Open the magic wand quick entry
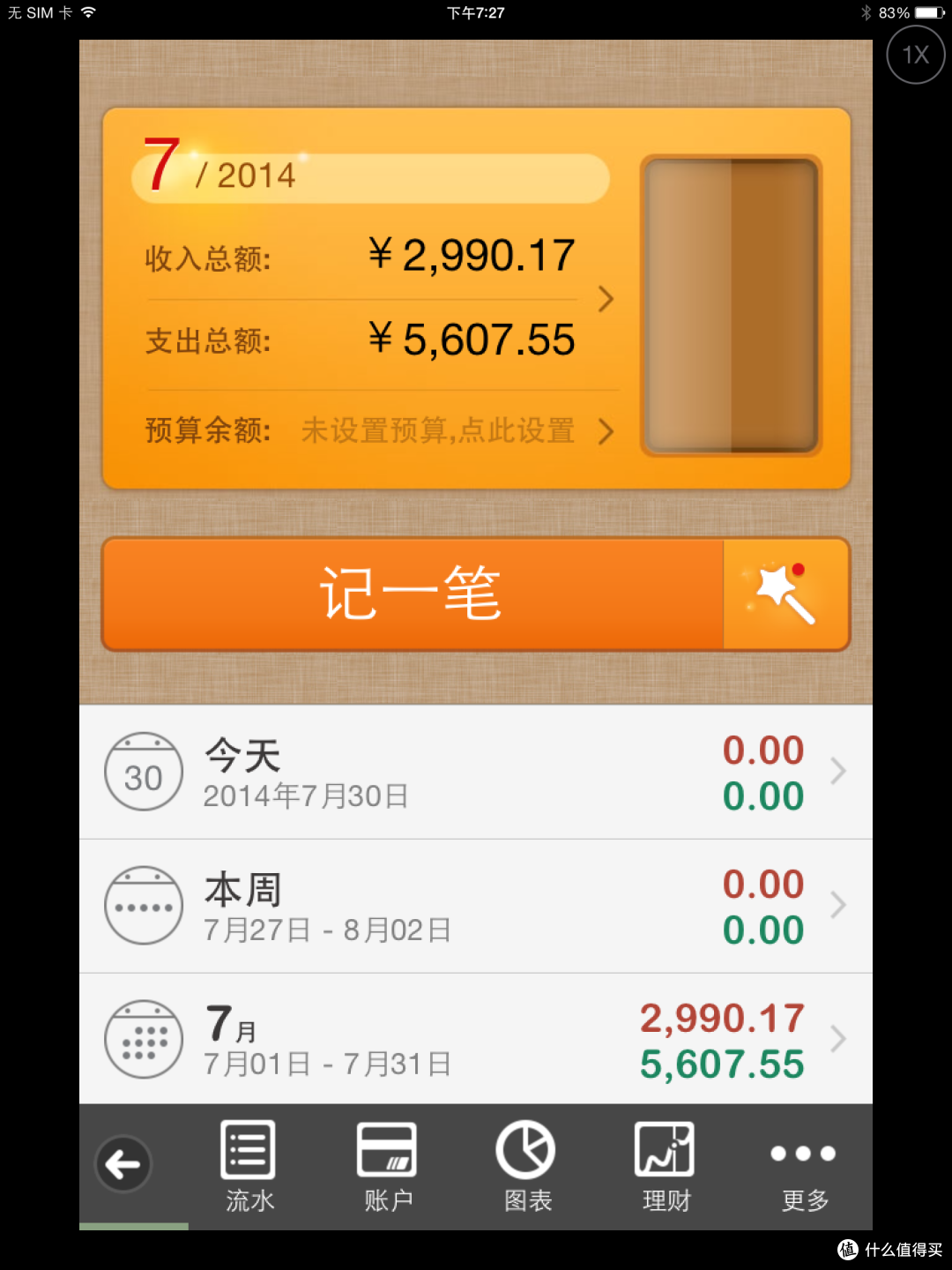This screenshot has width=952, height=1270. (785, 594)
